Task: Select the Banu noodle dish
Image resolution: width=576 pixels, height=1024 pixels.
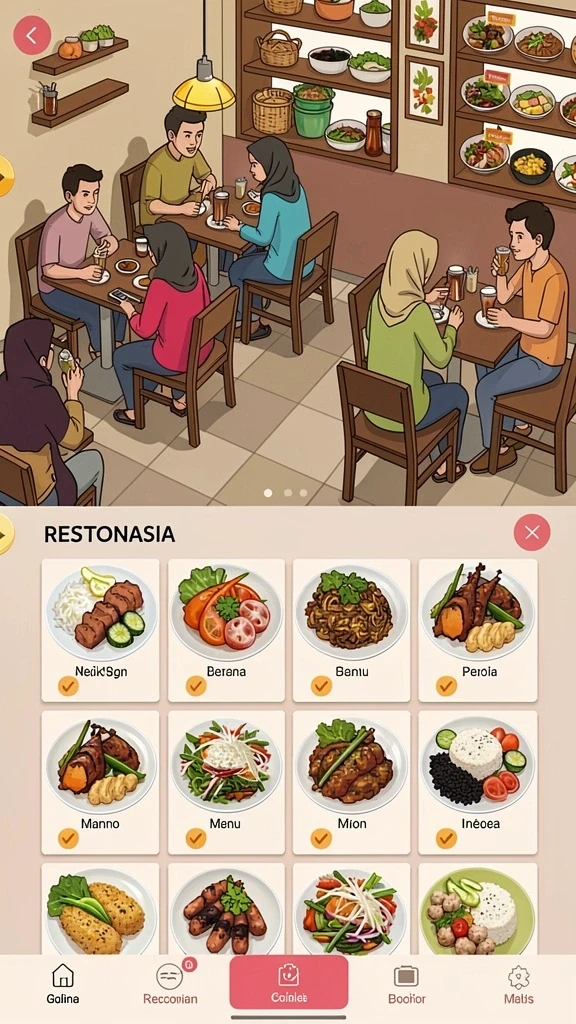Action: tap(351, 630)
